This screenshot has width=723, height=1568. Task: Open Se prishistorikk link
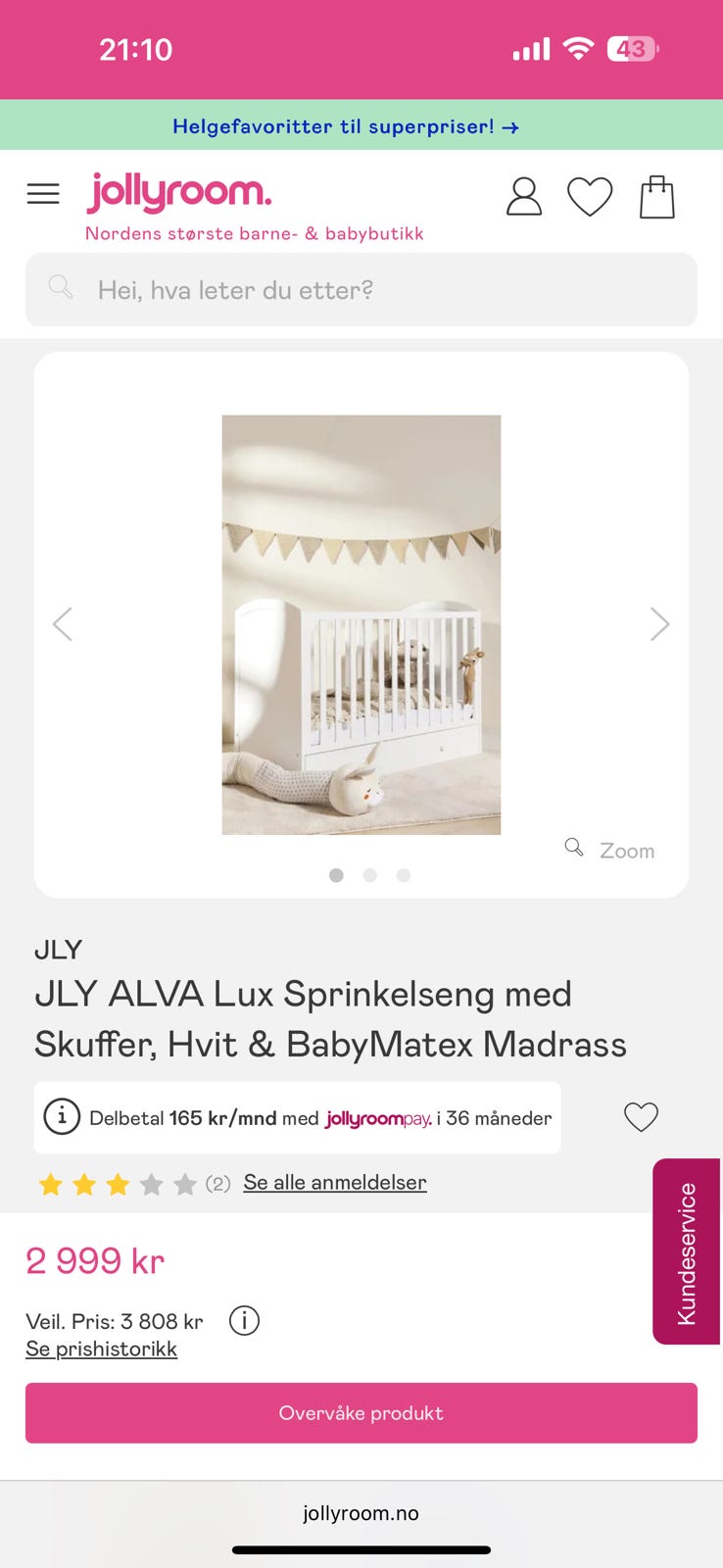(x=102, y=1349)
